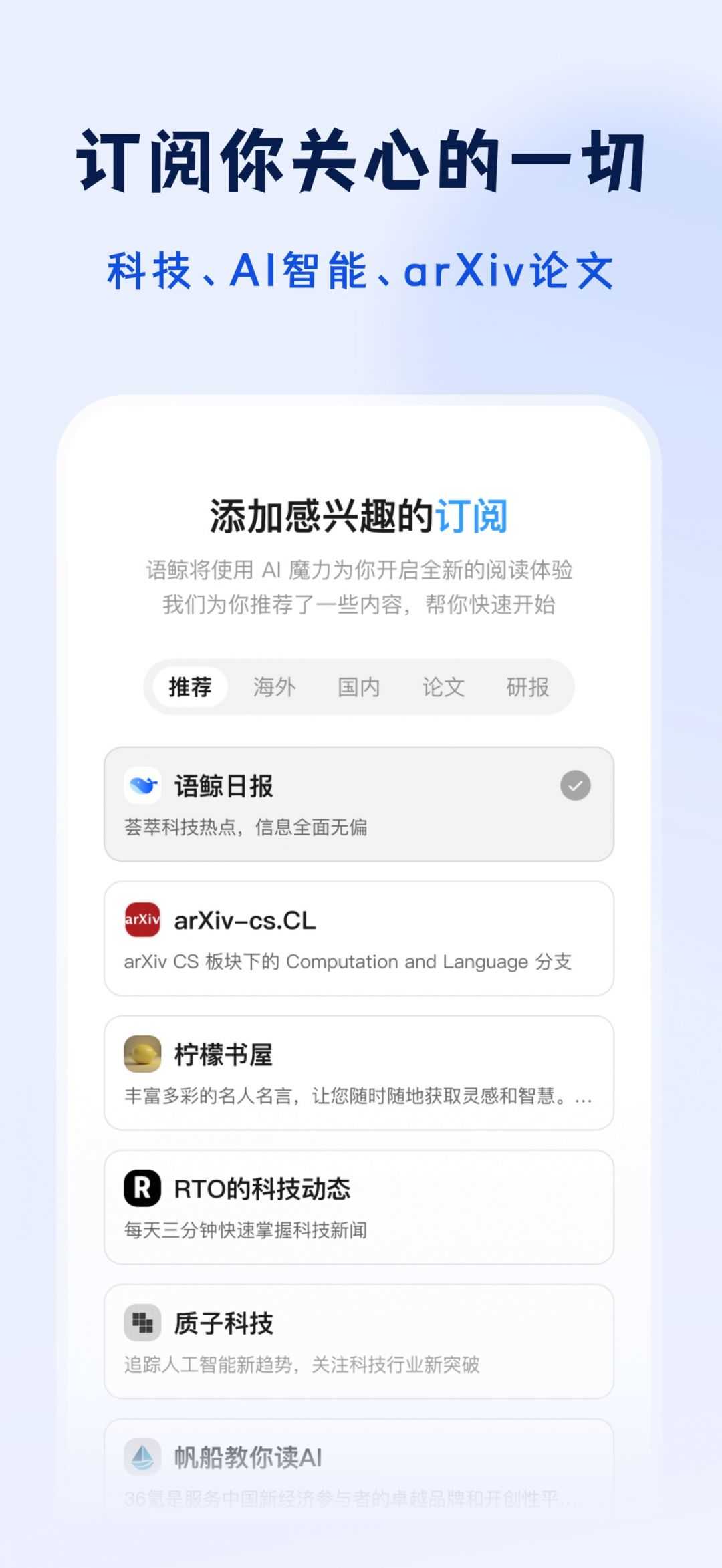Click the black R icon of RTO的科技动态
Viewport: 722px width, 1568px height.
pyautogui.click(x=142, y=1187)
